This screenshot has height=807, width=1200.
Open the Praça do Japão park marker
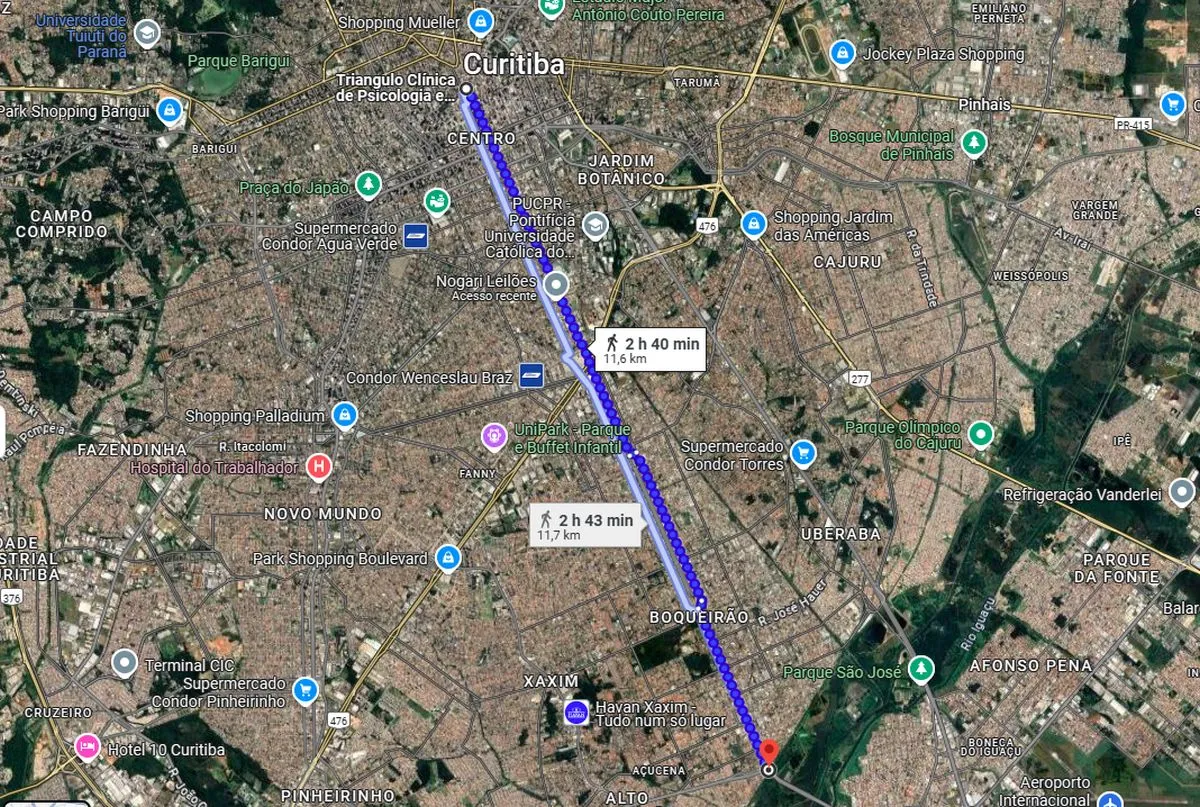click(x=370, y=185)
